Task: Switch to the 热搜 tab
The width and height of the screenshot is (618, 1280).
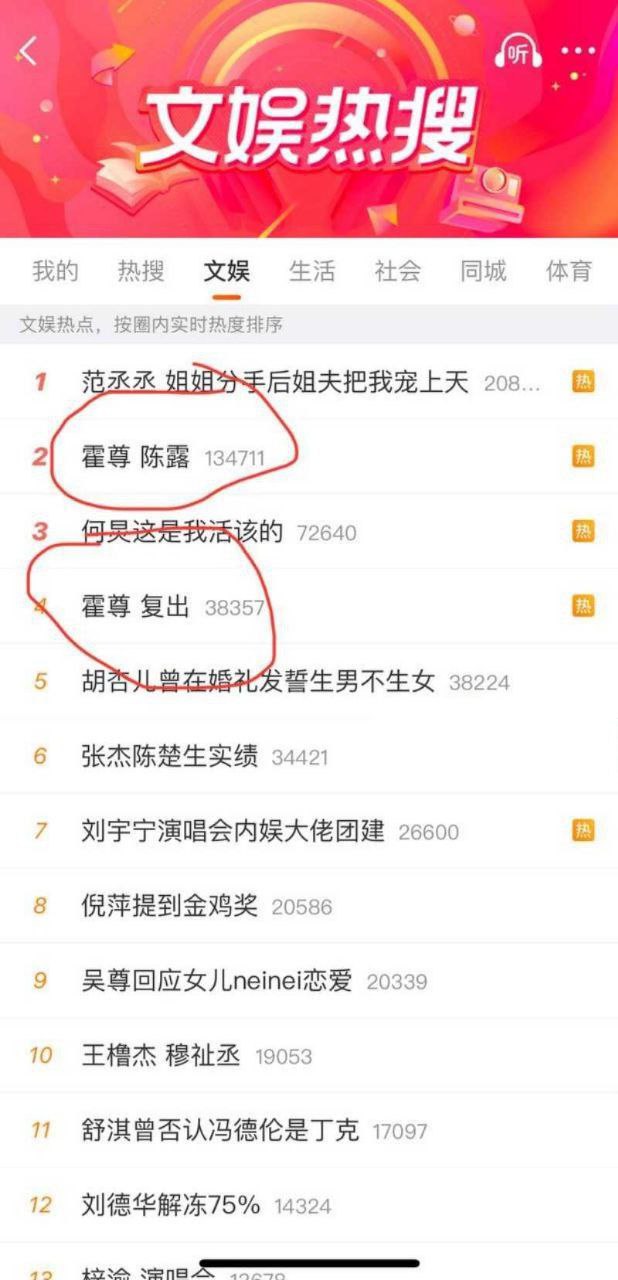Action: coord(141,271)
